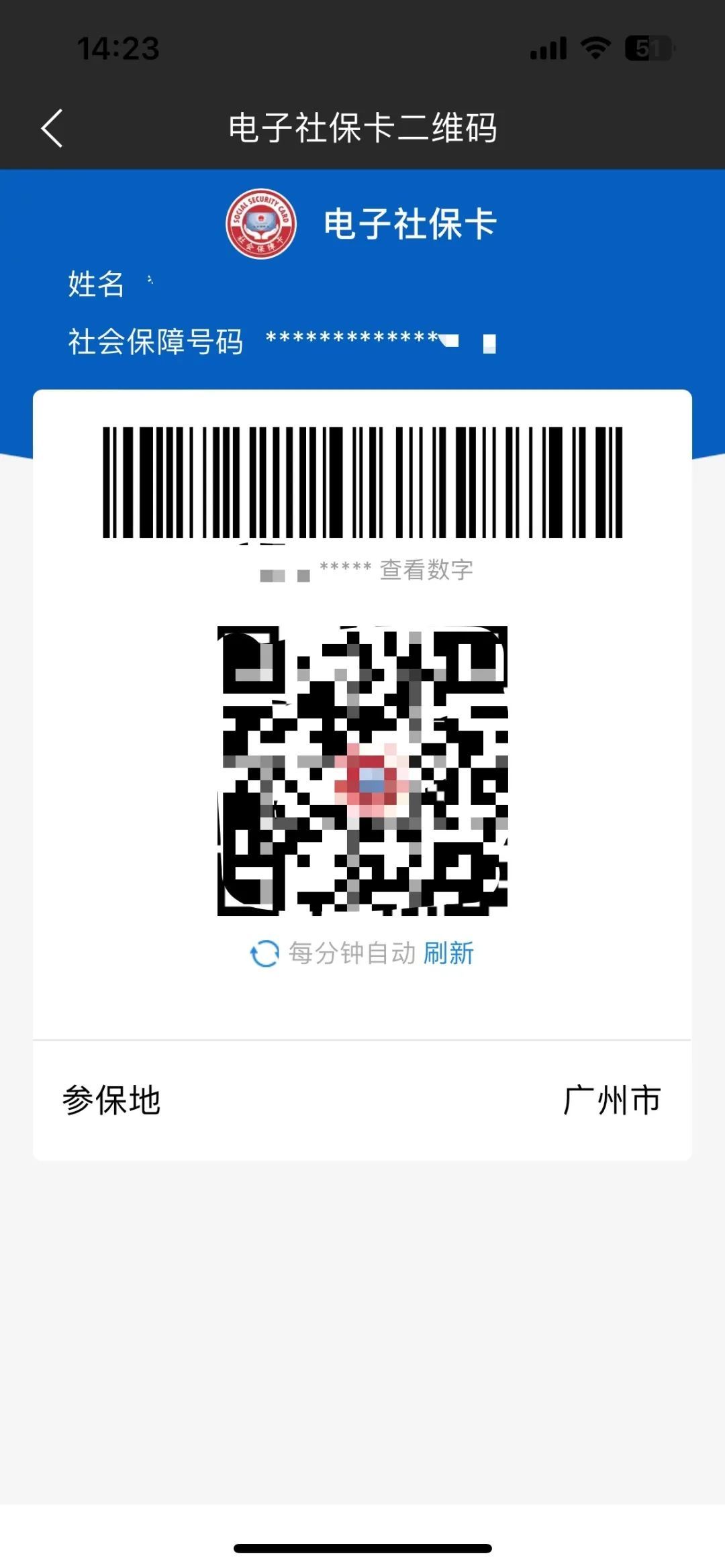Tap the 刷新 link to refresh the QR code
This screenshot has height=1568, width=725.
448,953
